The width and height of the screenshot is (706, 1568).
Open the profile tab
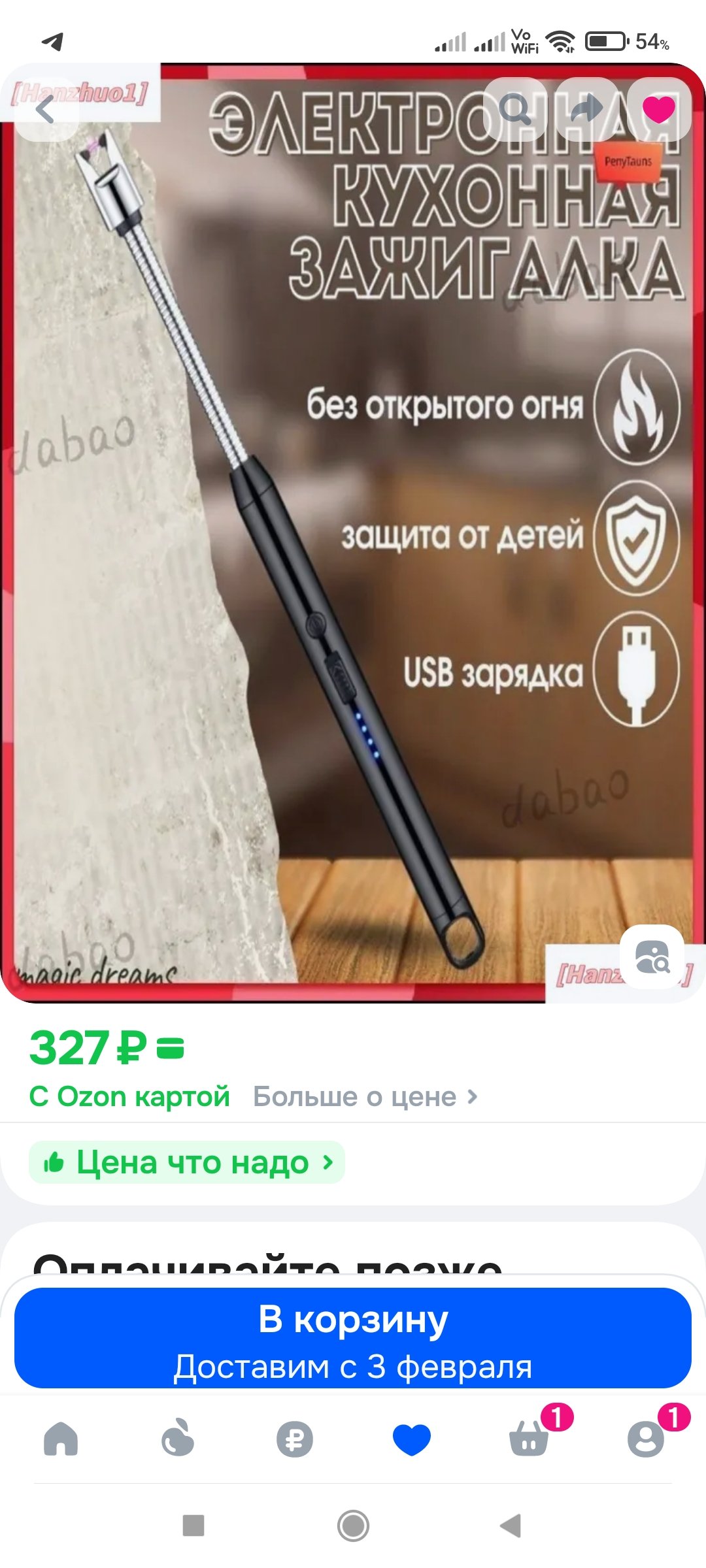pos(646,1439)
